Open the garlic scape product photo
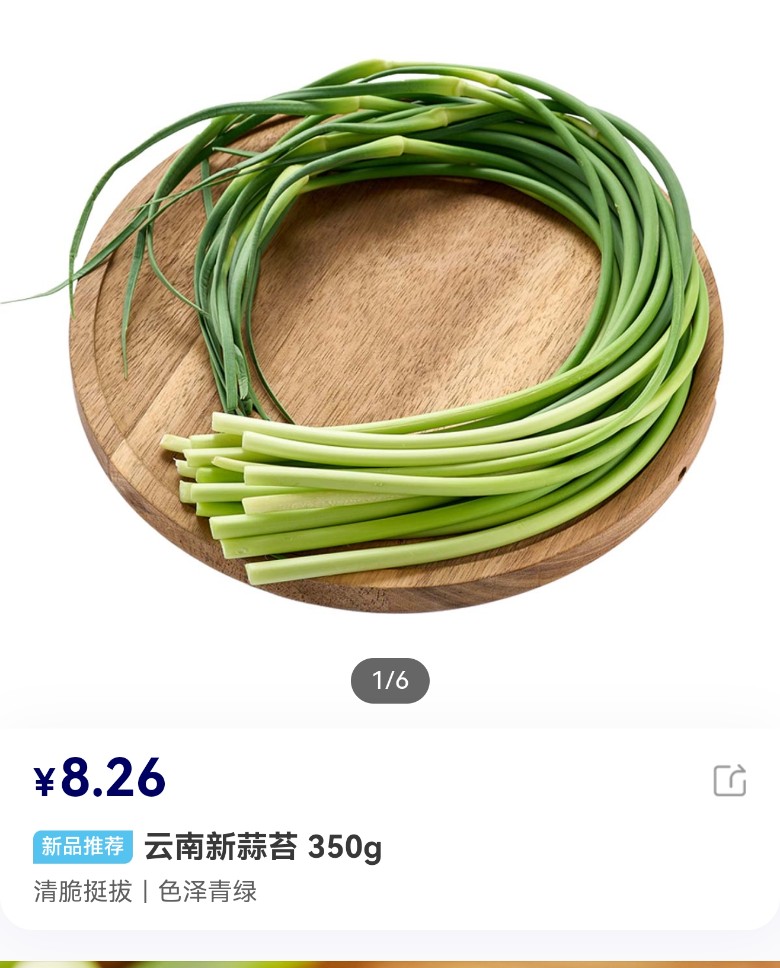Viewport: 780px width, 968px height. [x=390, y=340]
